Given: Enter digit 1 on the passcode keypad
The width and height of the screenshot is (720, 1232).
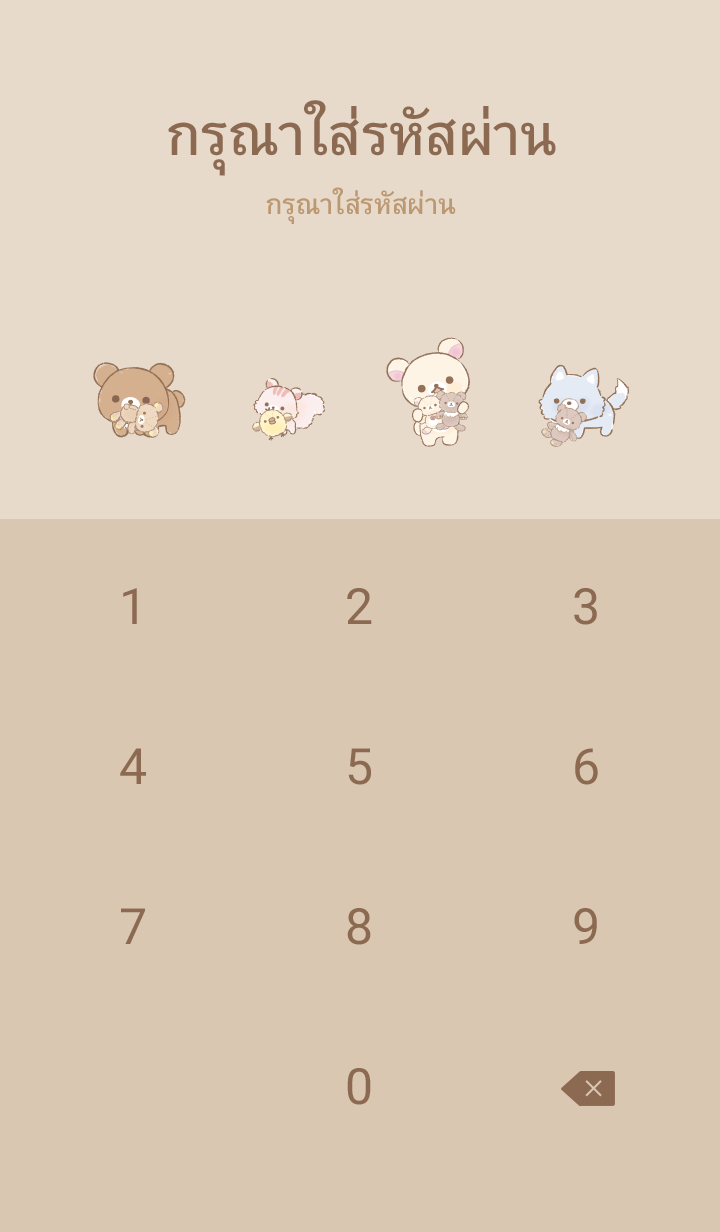Looking at the screenshot, I should coord(132,607).
